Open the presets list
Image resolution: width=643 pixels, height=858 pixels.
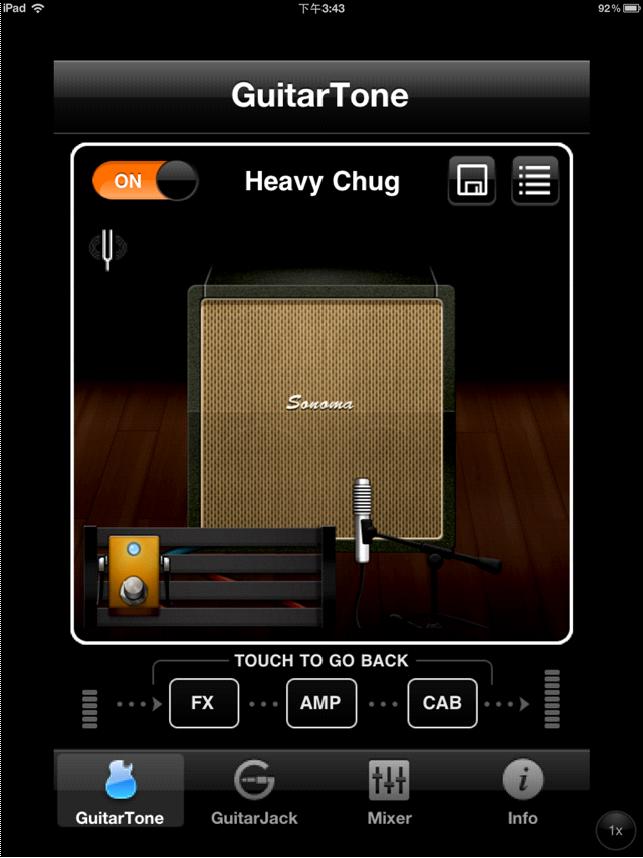click(x=535, y=181)
